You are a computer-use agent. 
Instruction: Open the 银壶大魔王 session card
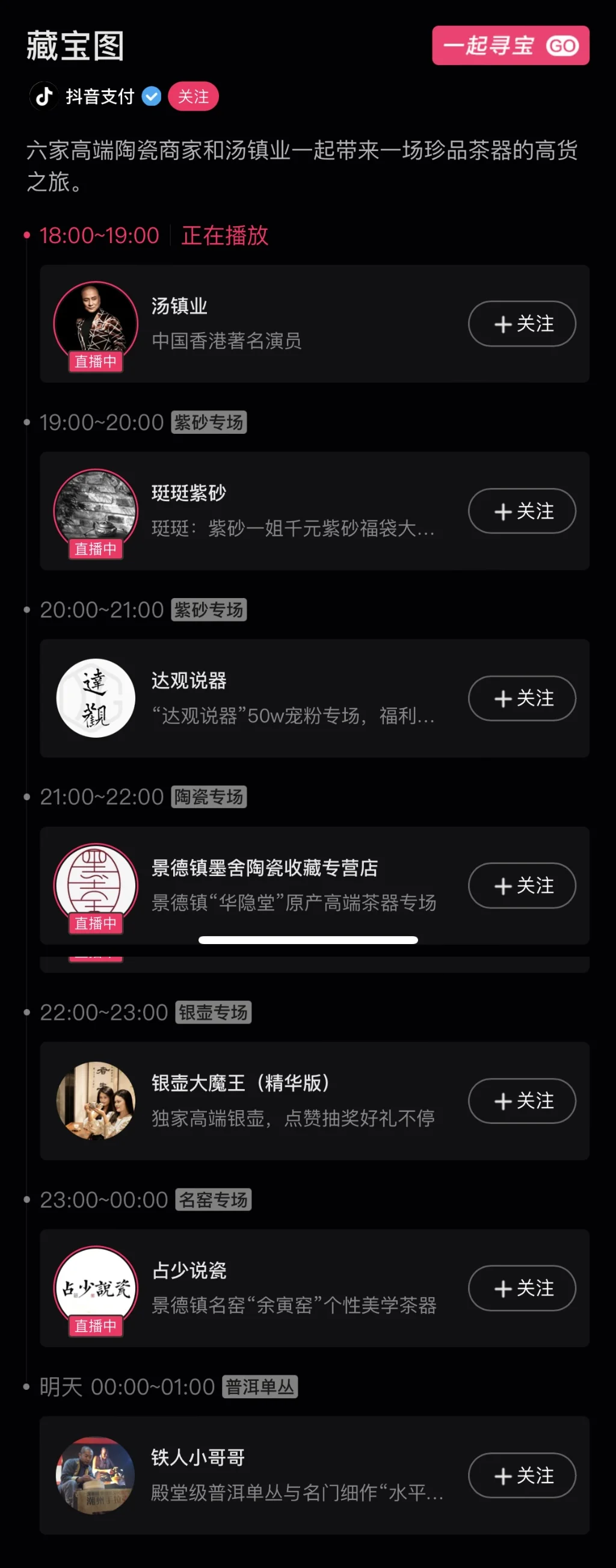[x=292, y=1100]
